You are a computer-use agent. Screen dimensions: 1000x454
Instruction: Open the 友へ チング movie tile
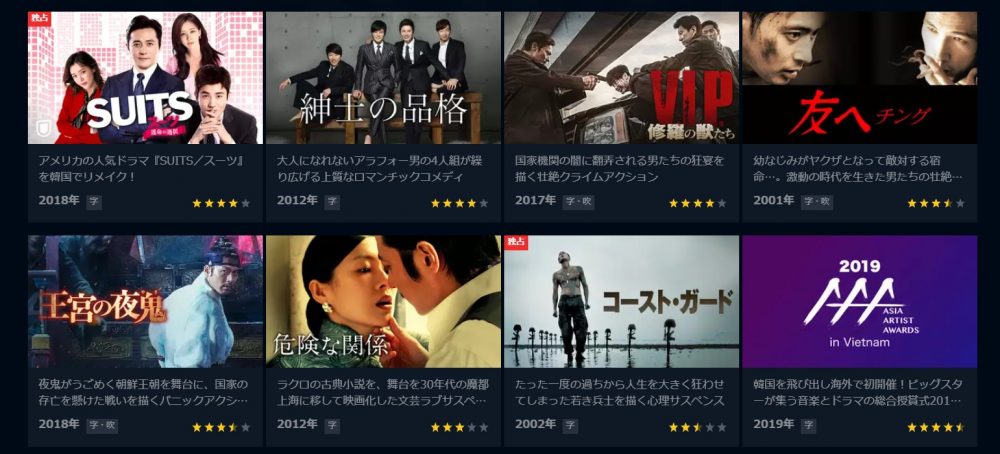click(859, 79)
